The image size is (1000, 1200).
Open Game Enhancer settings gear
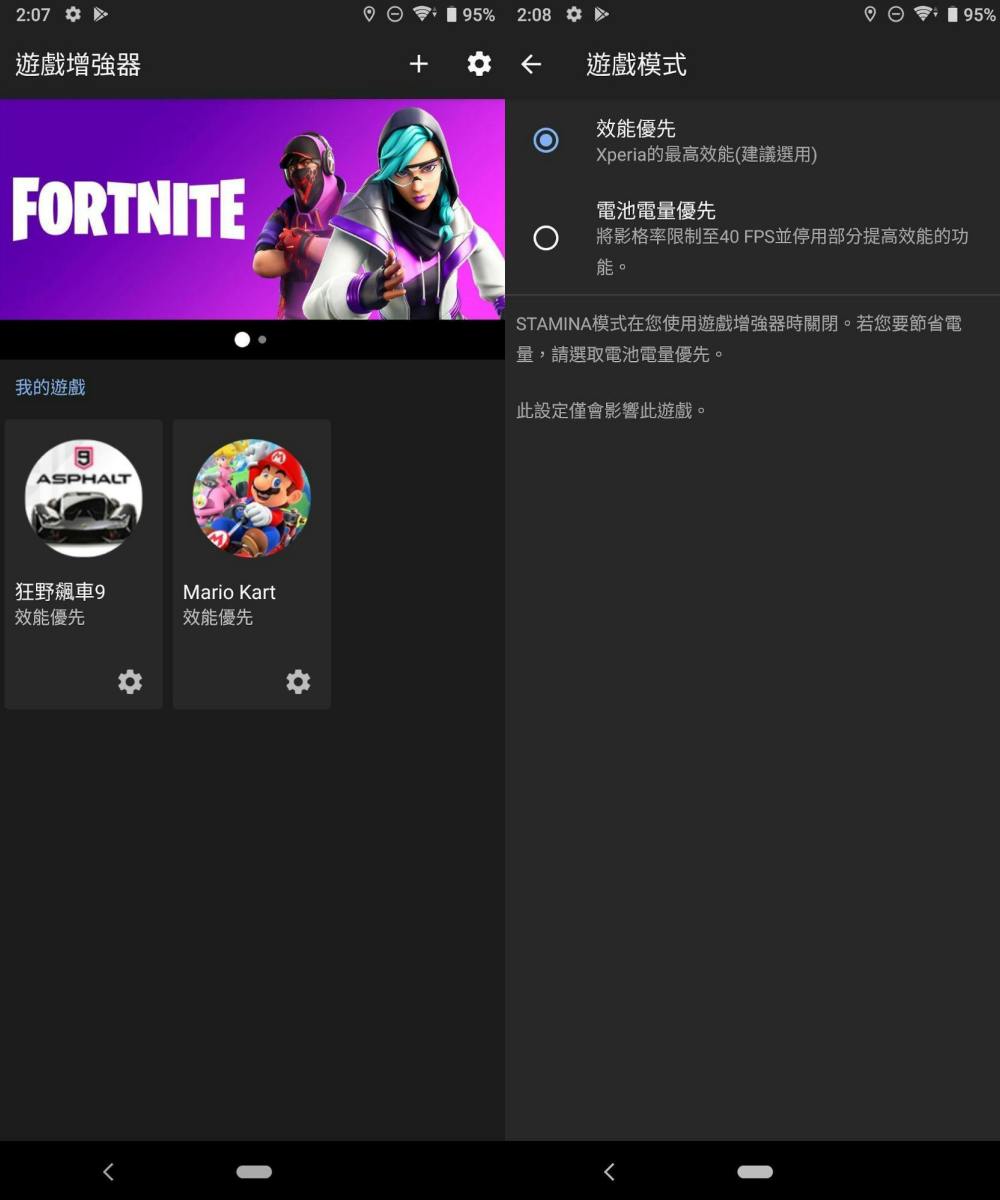point(479,64)
